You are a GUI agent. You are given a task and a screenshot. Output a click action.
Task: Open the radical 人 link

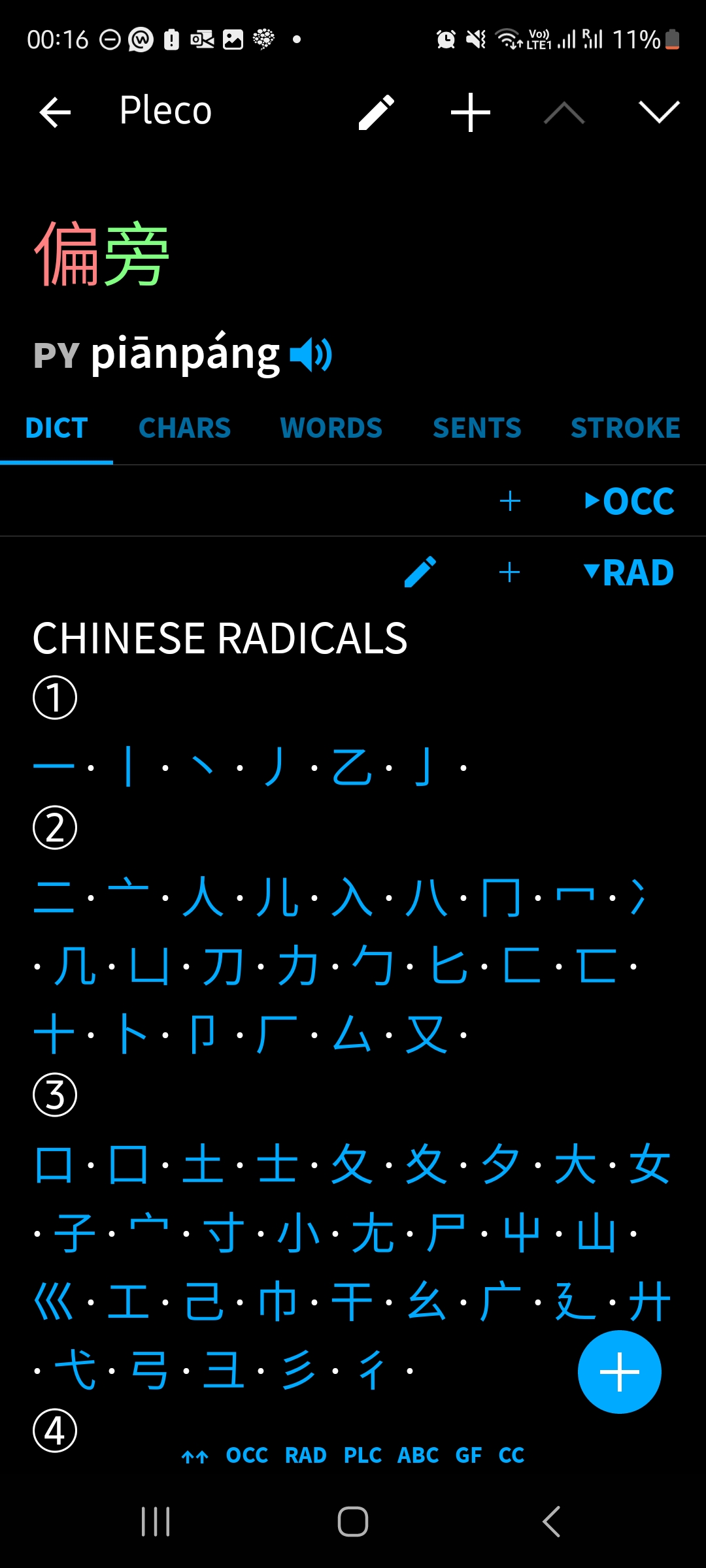pyautogui.click(x=203, y=897)
